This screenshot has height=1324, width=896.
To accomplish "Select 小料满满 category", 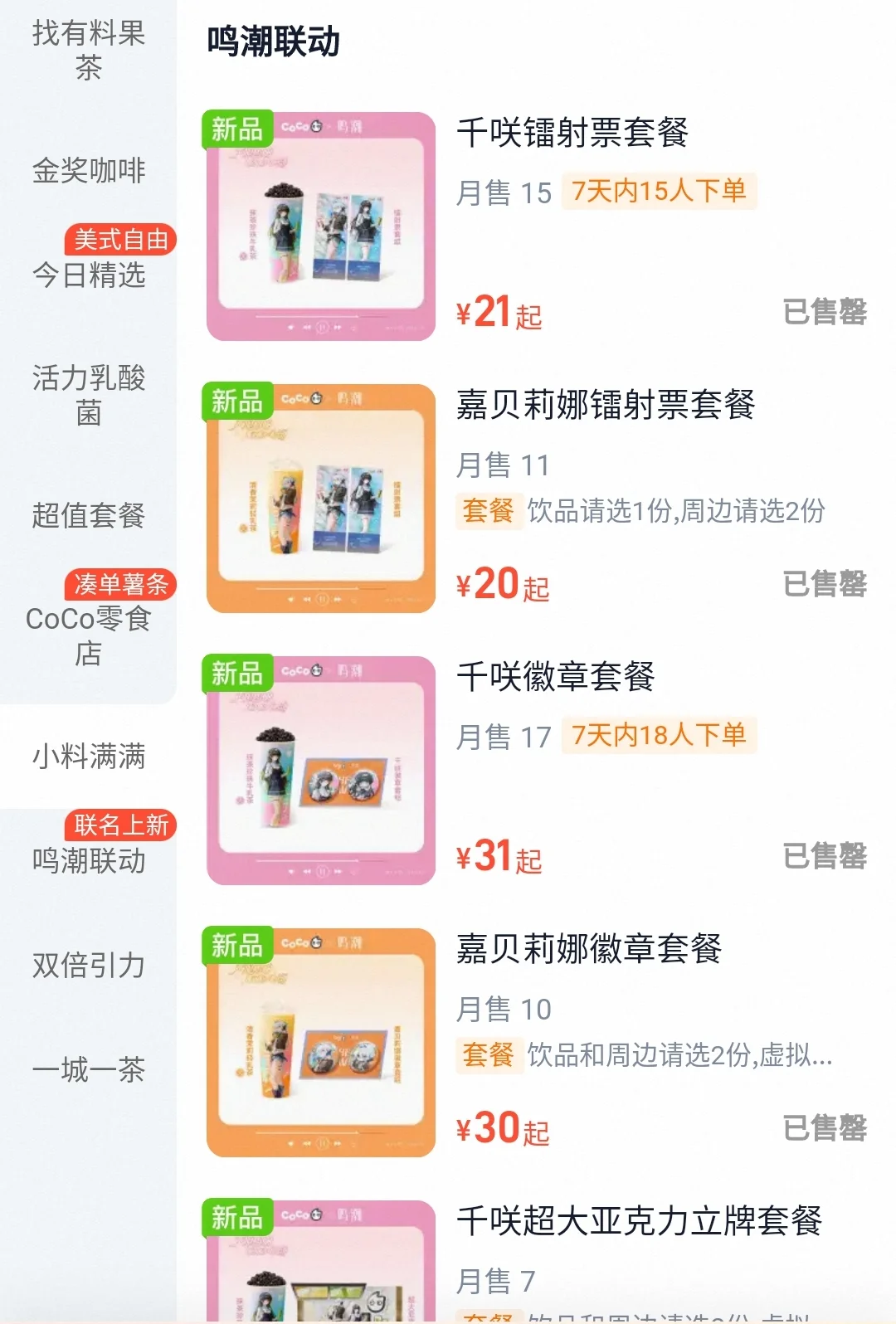I will click(x=88, y=756).
